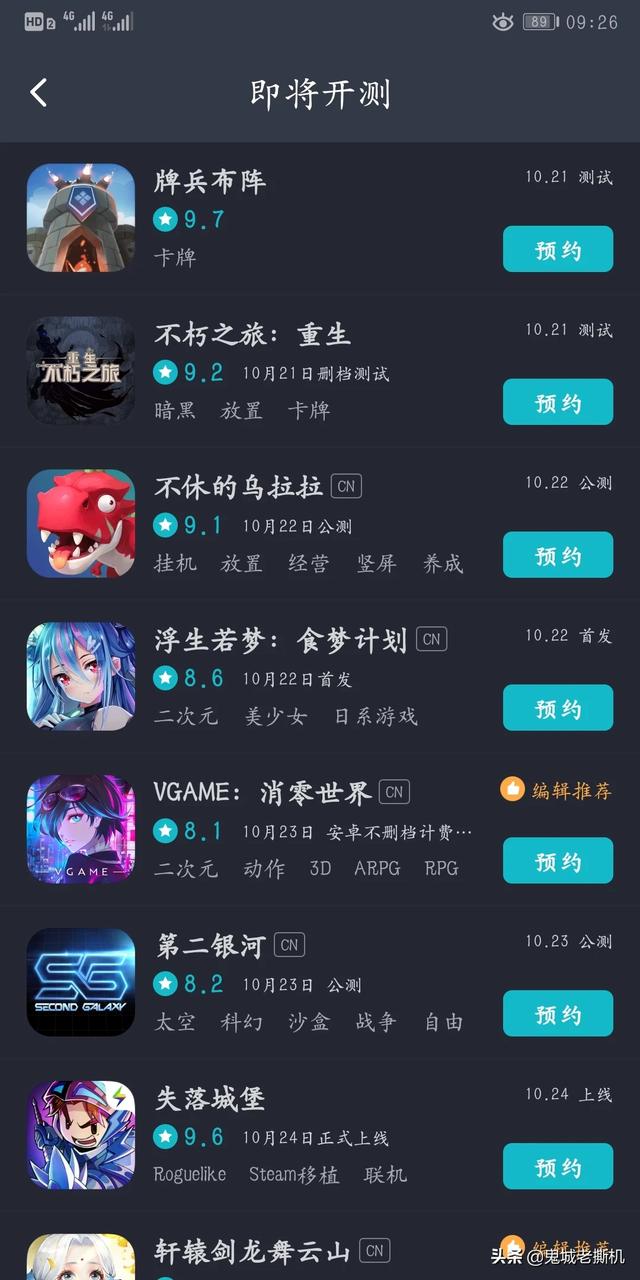Open 轩辕剑龙舞云山 game entry

click(252, 1251)
